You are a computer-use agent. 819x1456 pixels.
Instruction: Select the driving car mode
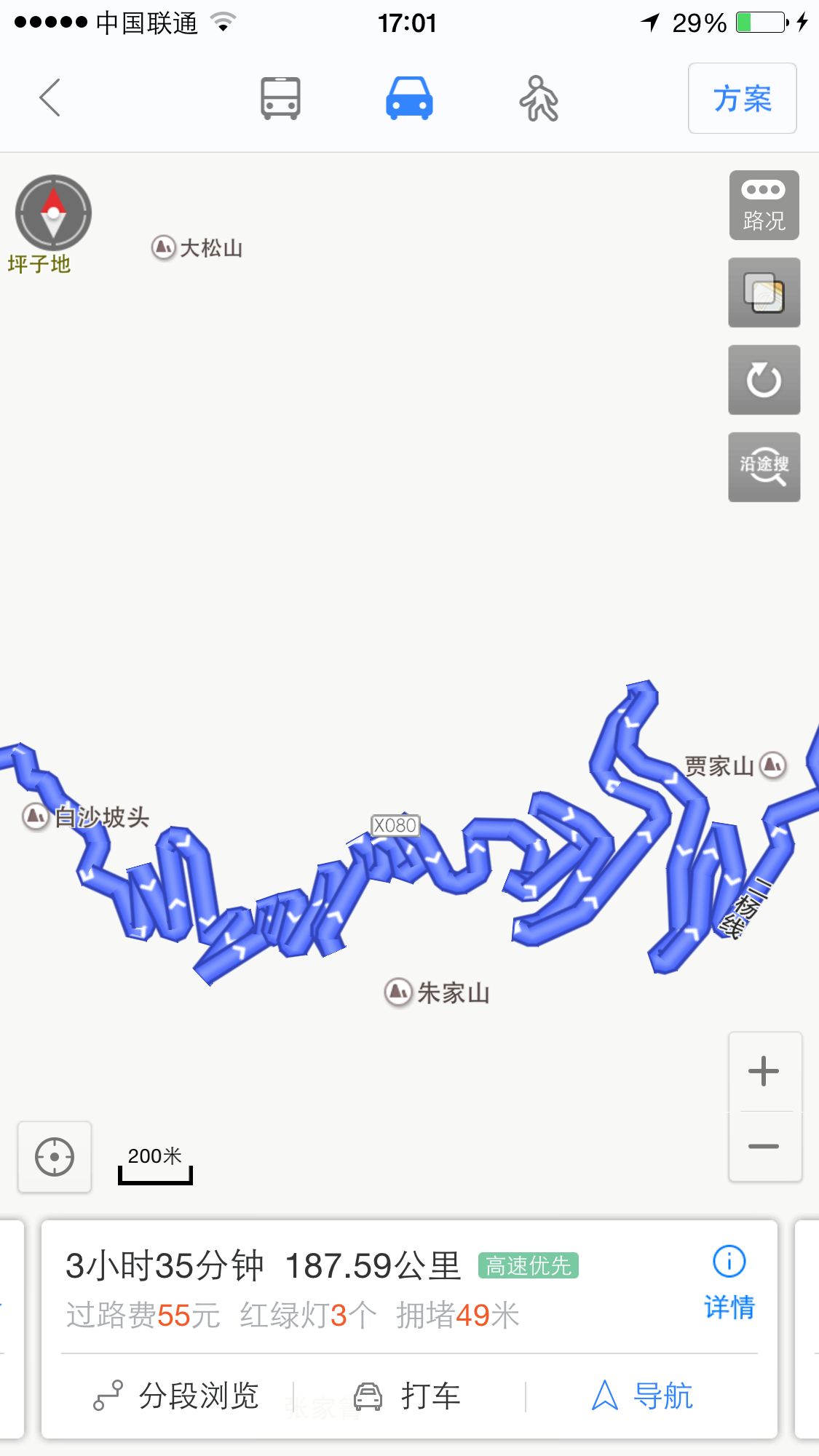pos(409,98)
